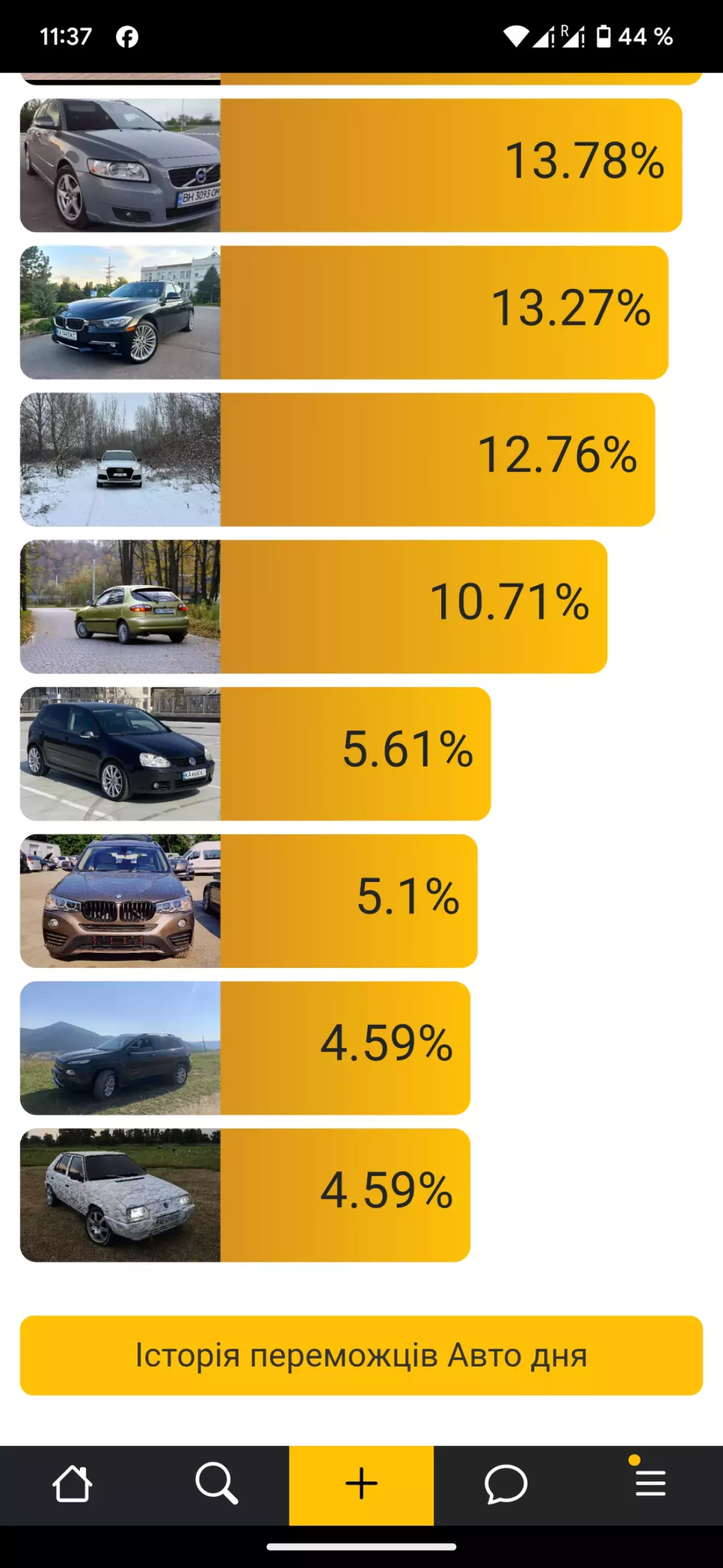Add a new listing with plus button
This screenshot has width=723, height=1568.
click(x=361, y=1485)
